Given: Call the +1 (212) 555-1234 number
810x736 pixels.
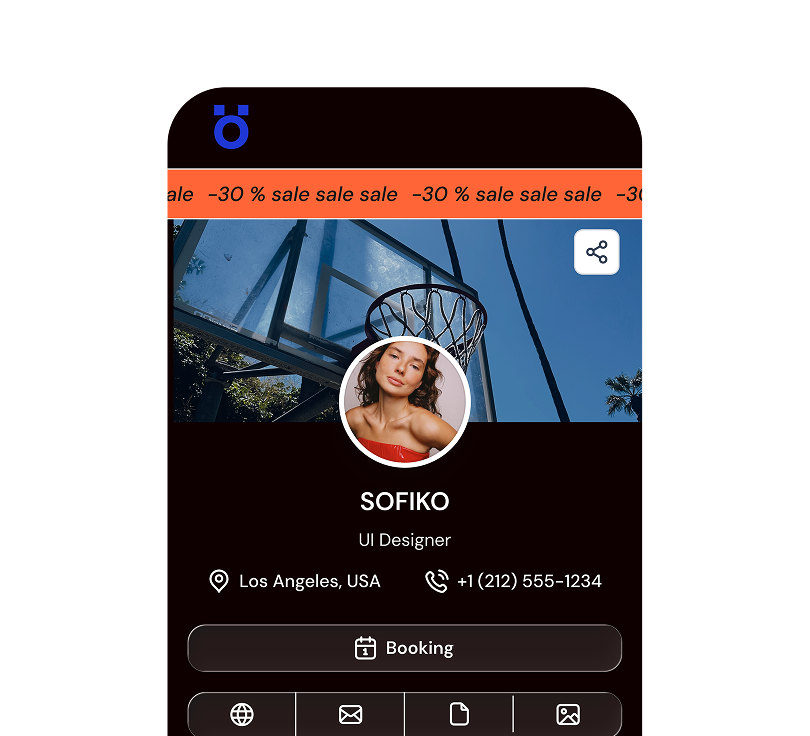Looking at the screenshot, I should tap(515, 581).
